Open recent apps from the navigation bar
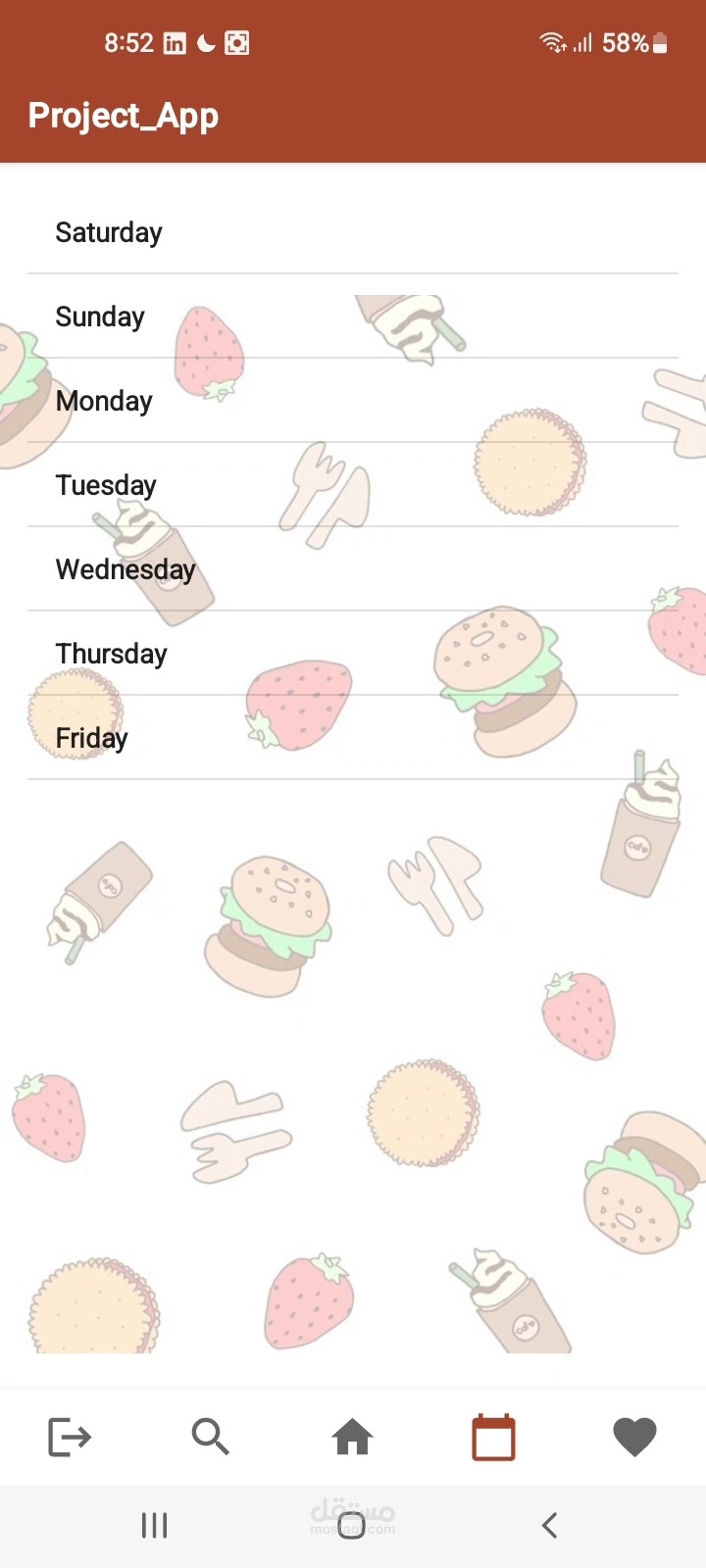 (155, 1525)
